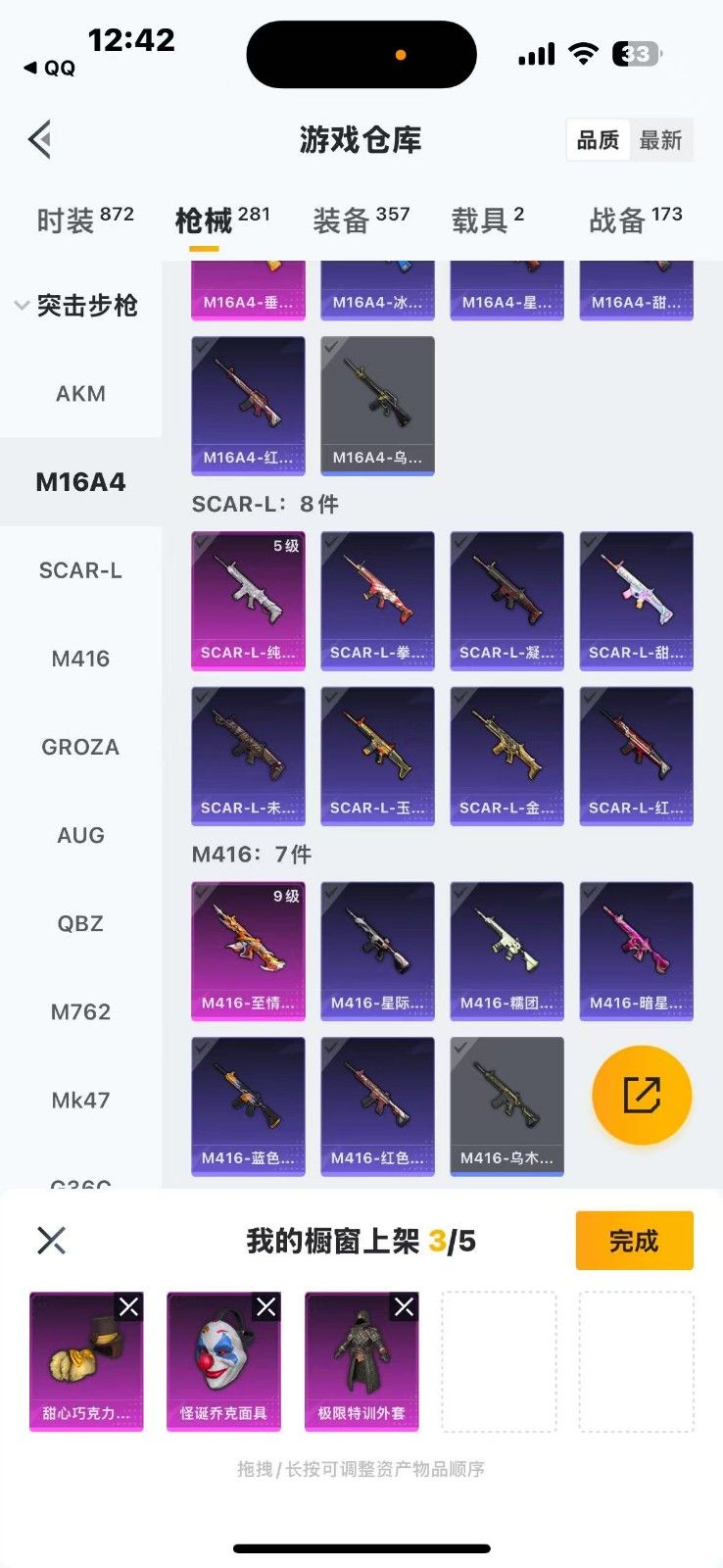Select the SCAR-L-纯… level 5 skin

coord(248,600)
